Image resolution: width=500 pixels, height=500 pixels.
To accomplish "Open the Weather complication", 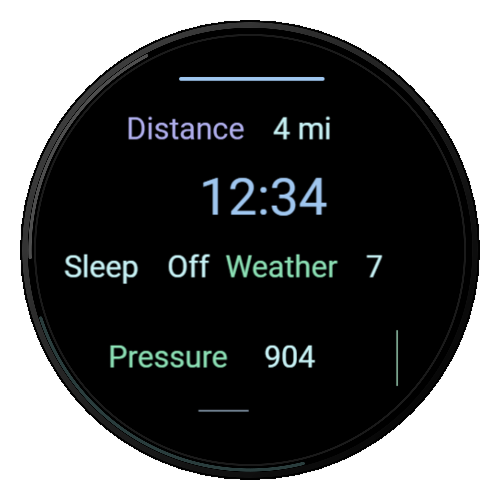I will [304, 266].
